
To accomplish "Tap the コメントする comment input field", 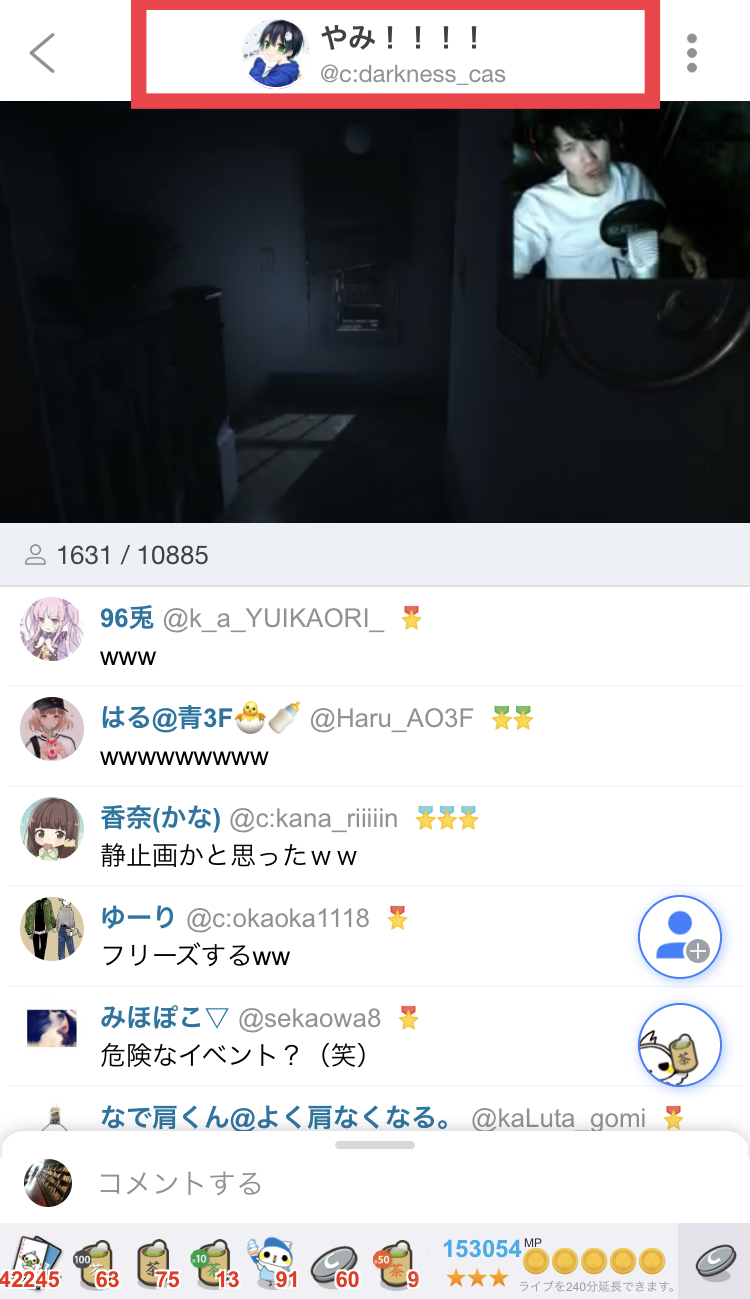I will pyautogui.click(x=300, y=1182).
